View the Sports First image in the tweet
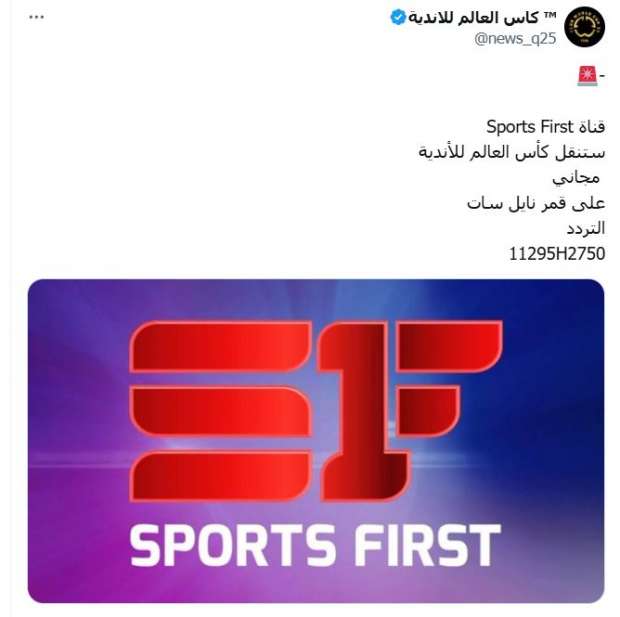This screenshot has height=617, width=620. 316,440
